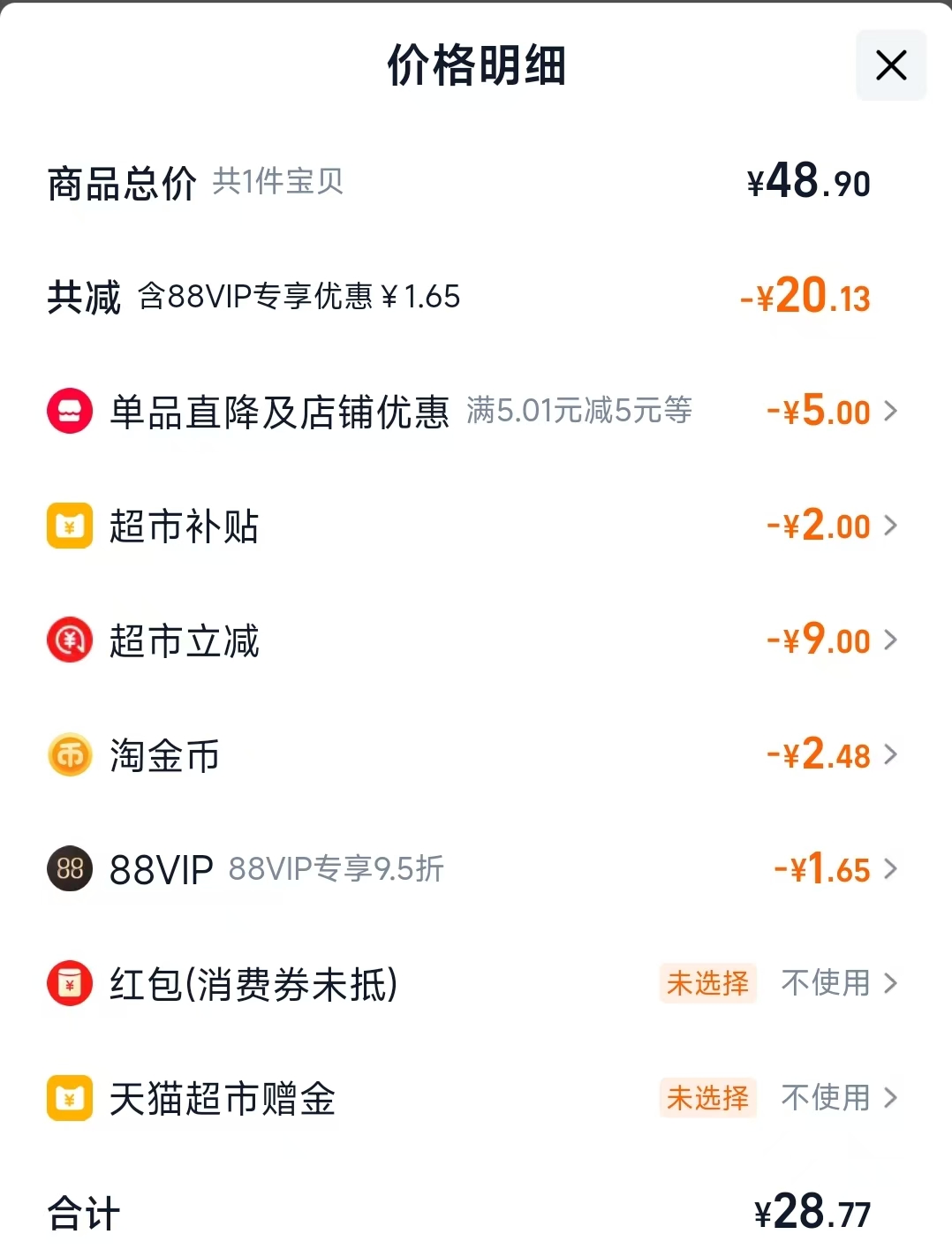The height and width of the screenshot is (1257, 952).
Task: Click the 超市补贴 yellow cat icon
Action: coord(69,526)
